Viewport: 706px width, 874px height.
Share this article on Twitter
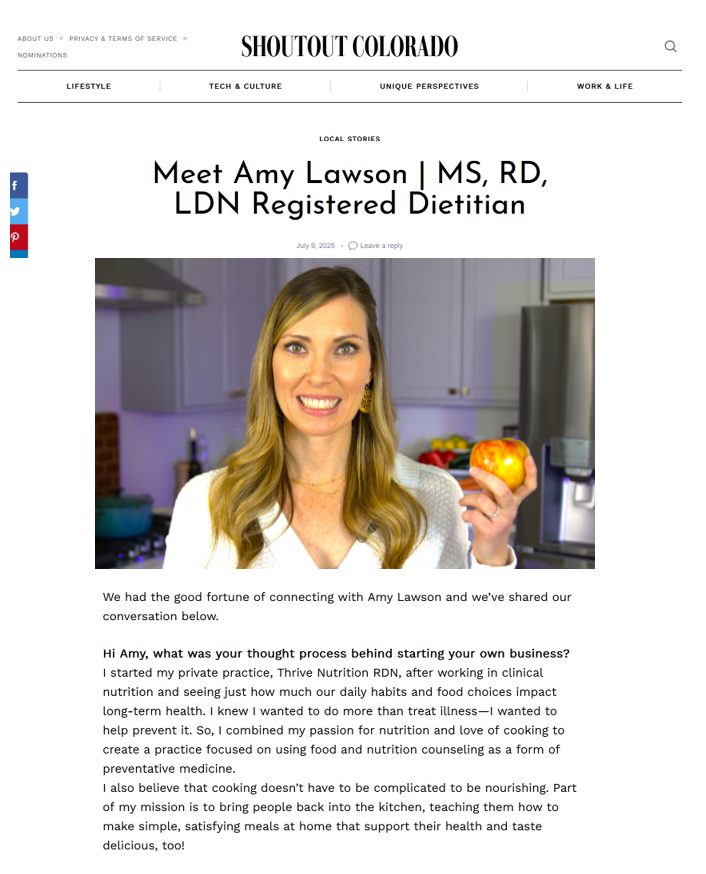click(x=18, y=212)
